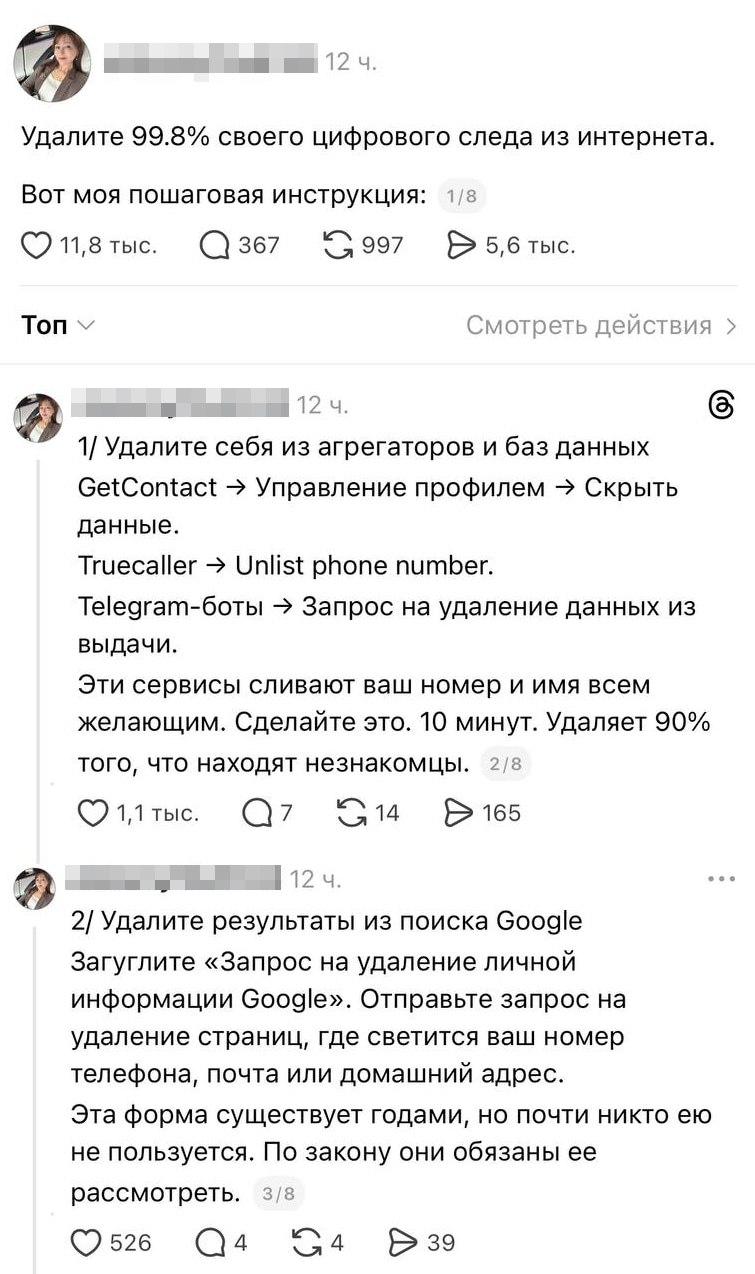755x1274 pixels.
Task: Tap the Threads logo icon on first reply
Action: [721, 405]
